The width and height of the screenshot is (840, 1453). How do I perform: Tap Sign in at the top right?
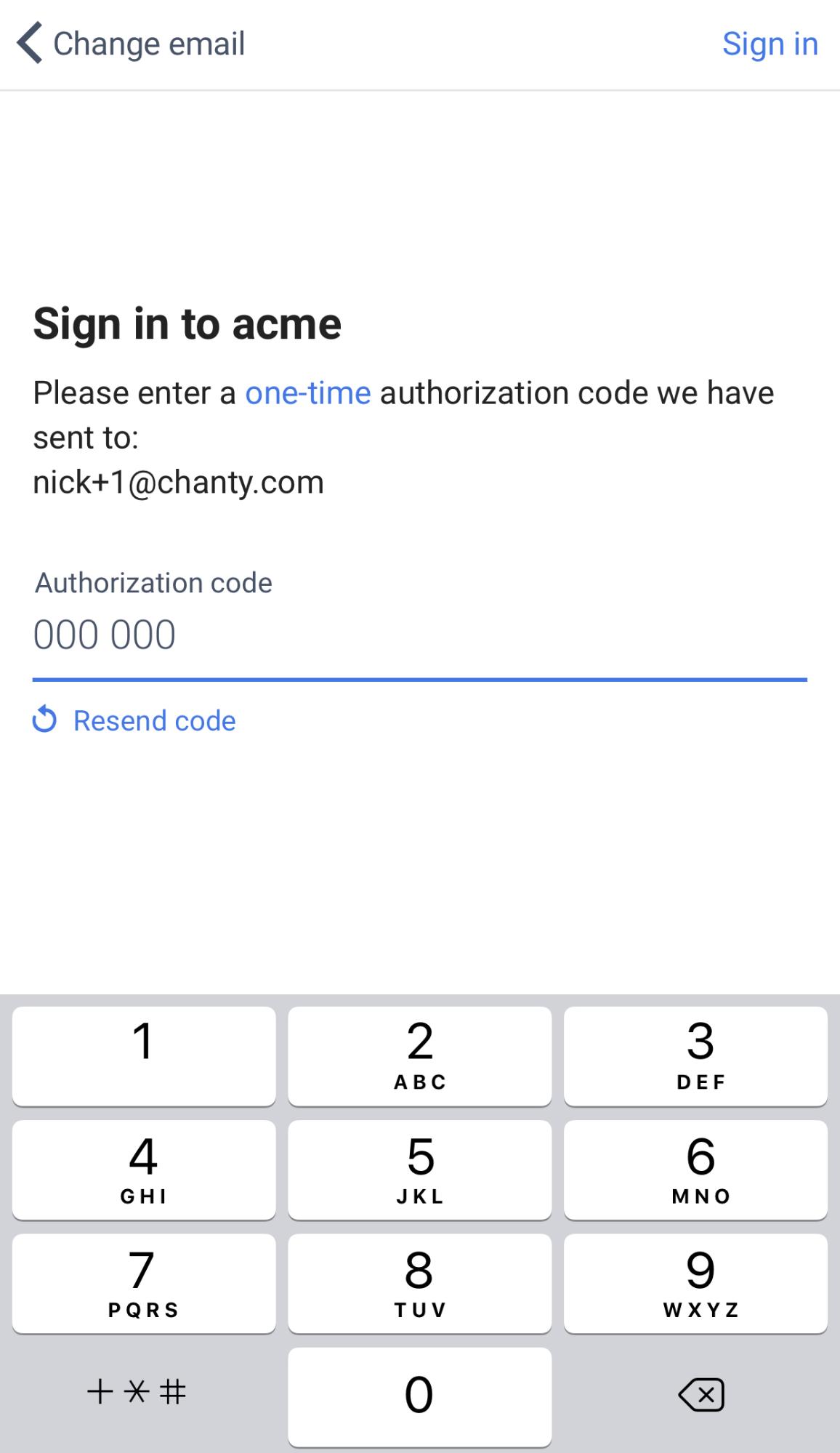[x=770, y=44]
